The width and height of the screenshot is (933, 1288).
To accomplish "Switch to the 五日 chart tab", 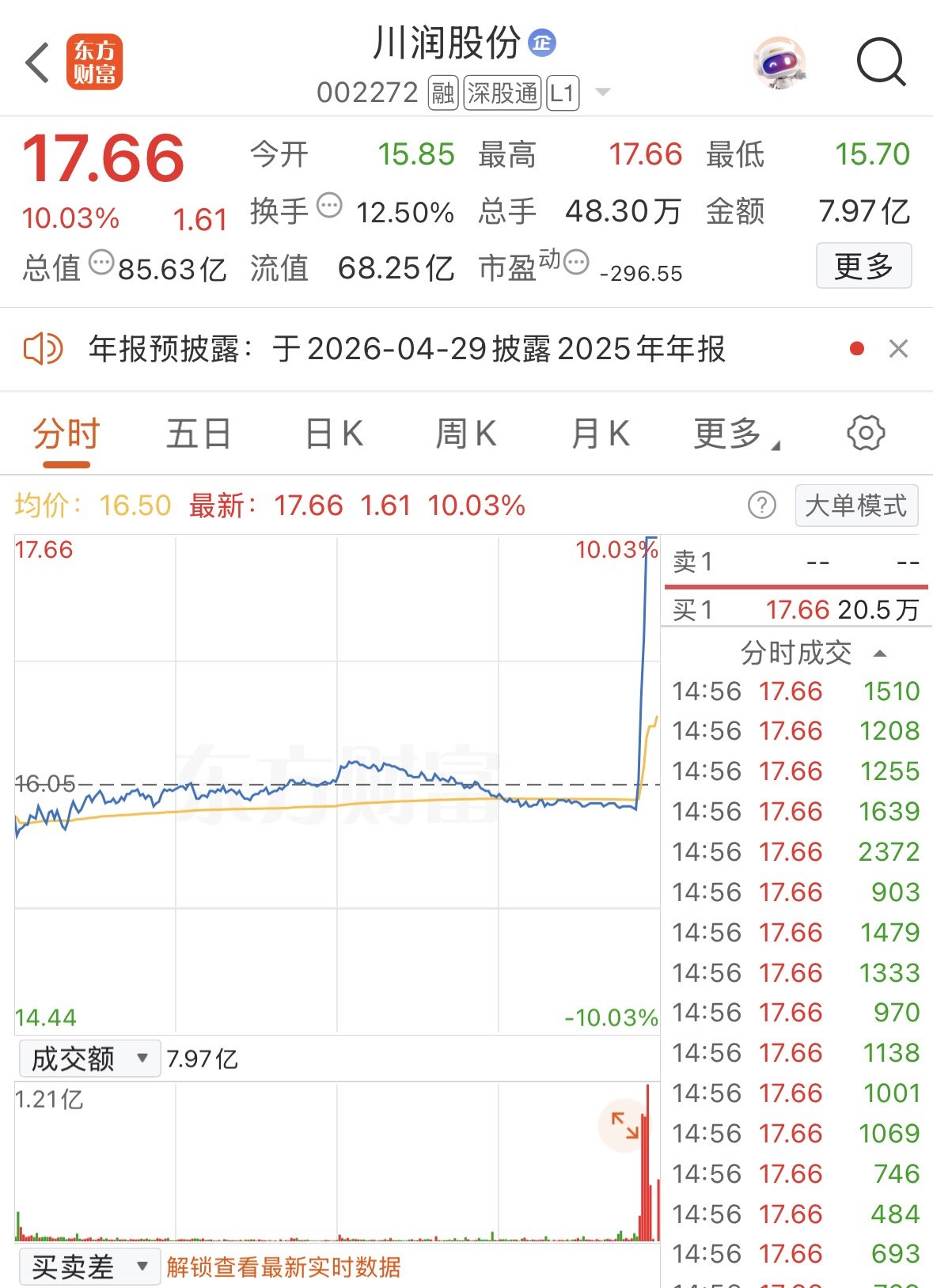I will click(x=198, y=434).
